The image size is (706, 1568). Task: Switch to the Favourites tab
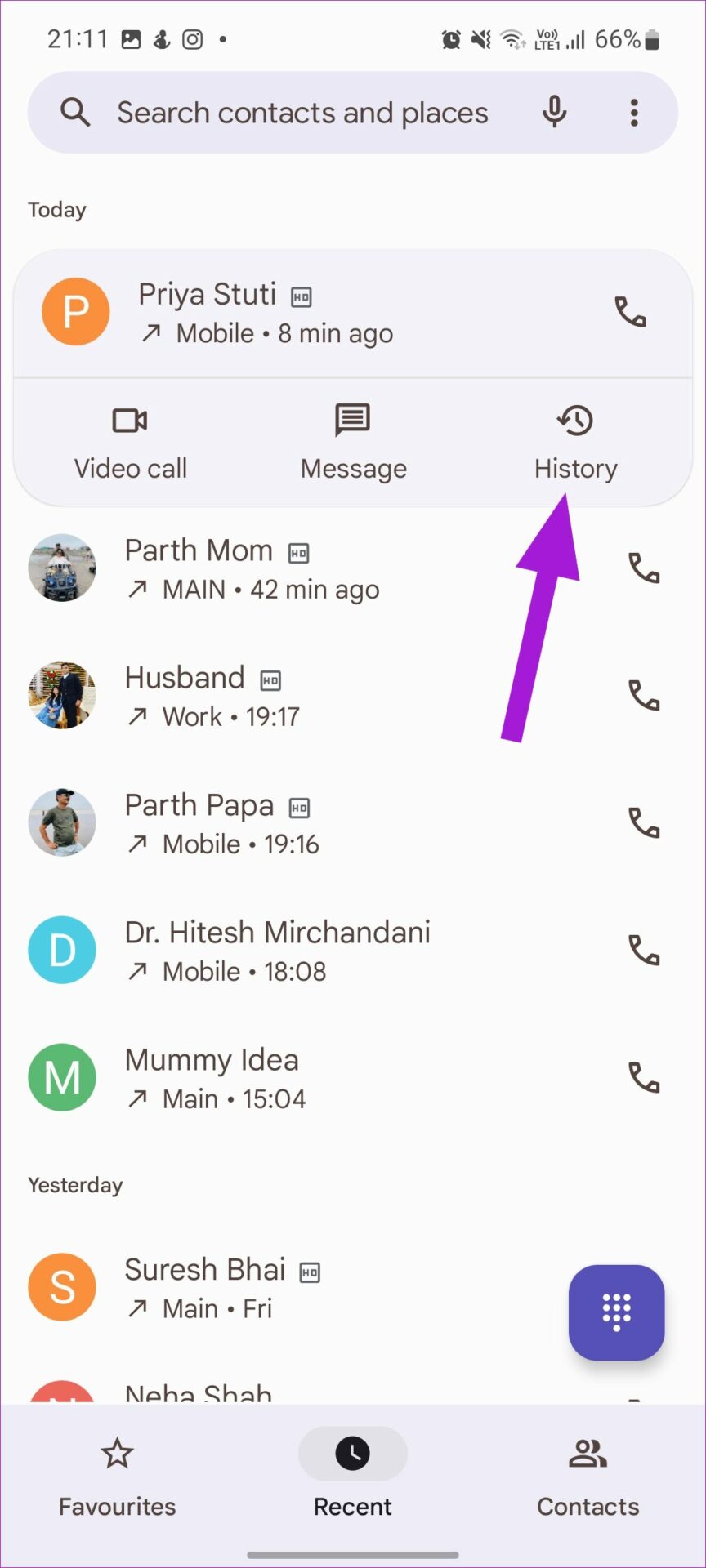117,1477
